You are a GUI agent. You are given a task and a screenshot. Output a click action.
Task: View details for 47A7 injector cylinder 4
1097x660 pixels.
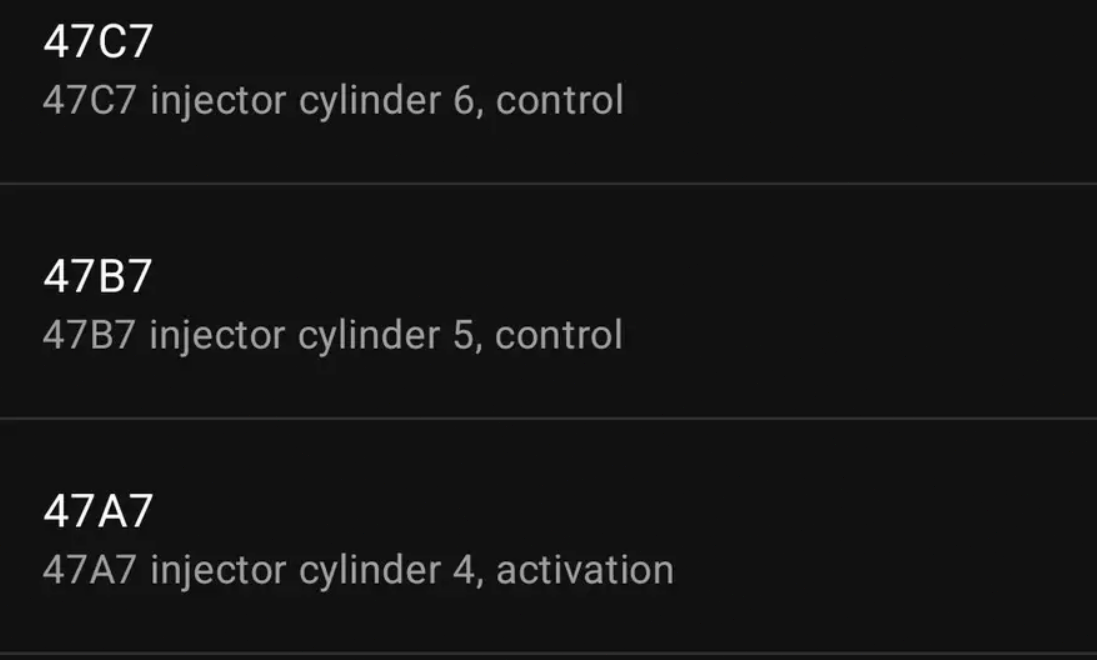(x=357, y=540)
